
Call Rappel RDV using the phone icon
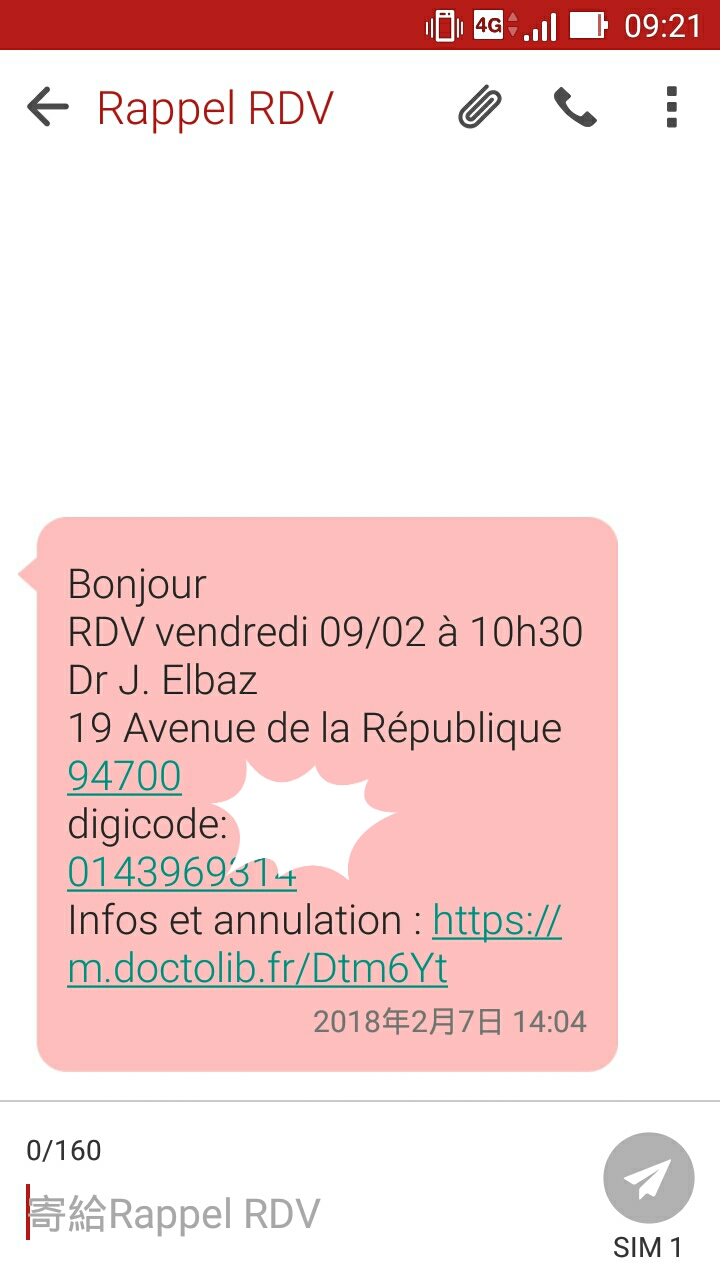tap(575, 108)
